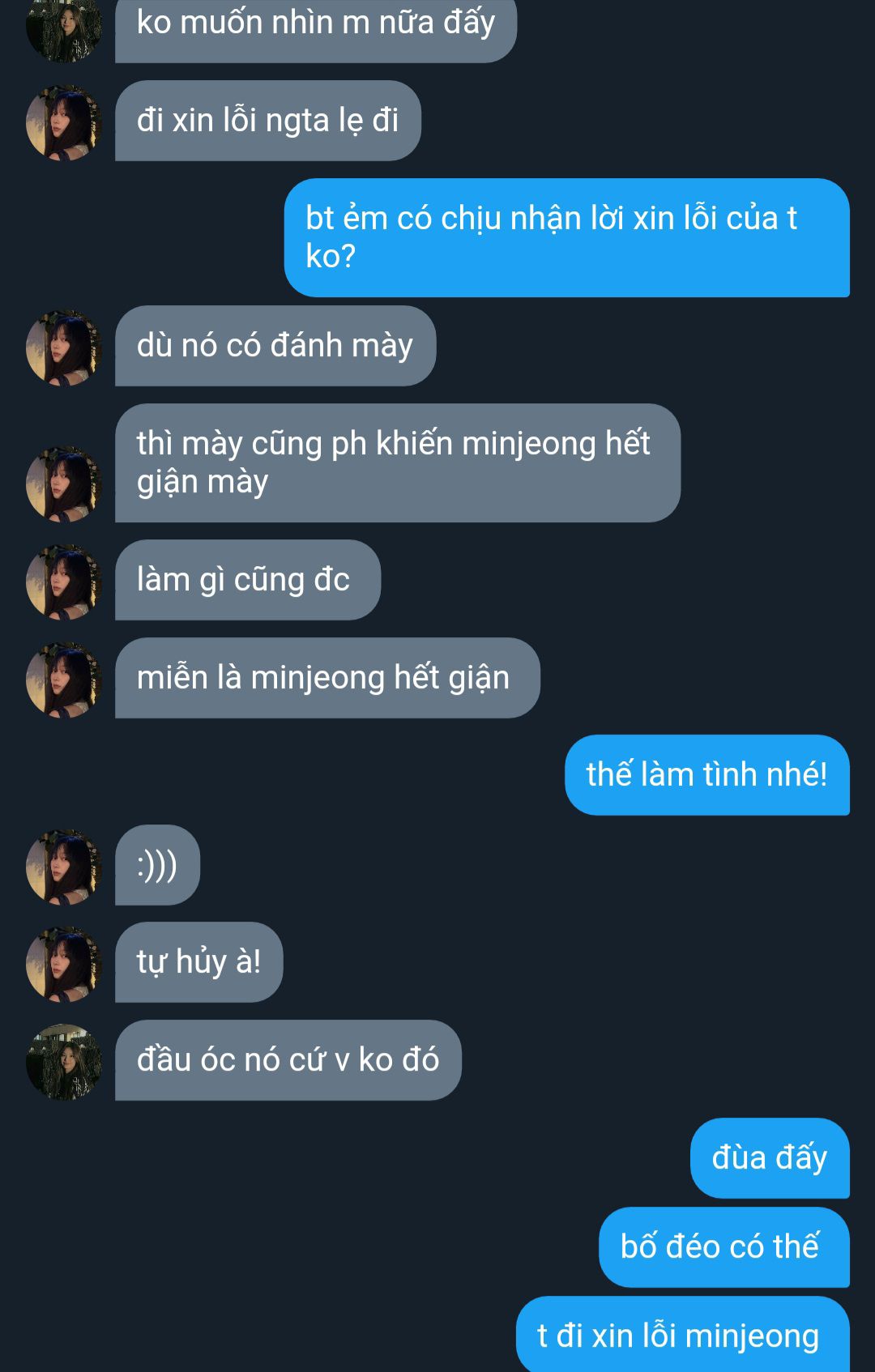Open profile picture beside "đầu óc nó cứ v ko đó"
875x1372 pixels.
click(63, 1062)
